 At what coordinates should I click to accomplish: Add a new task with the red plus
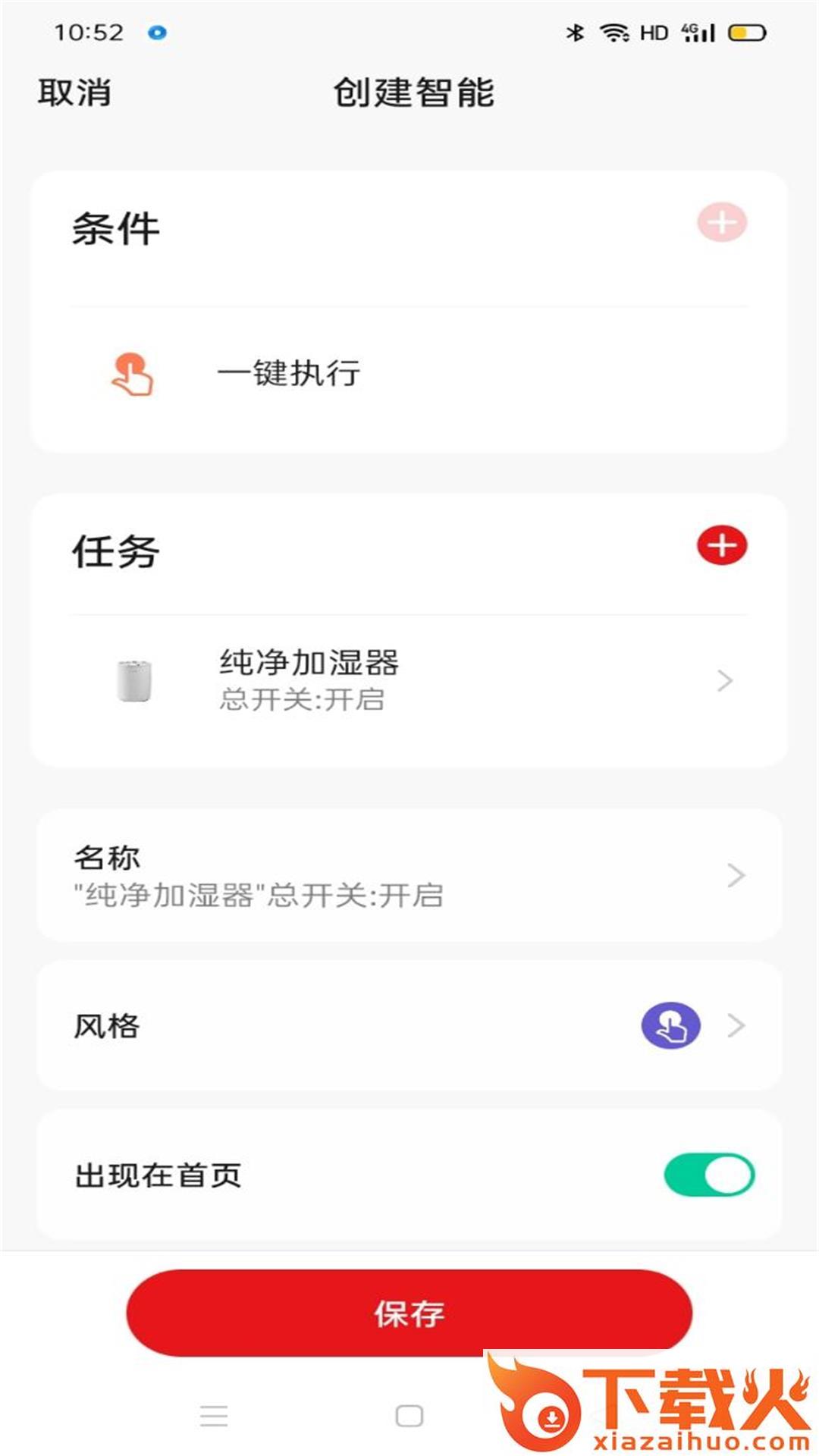tap(722, 545)
